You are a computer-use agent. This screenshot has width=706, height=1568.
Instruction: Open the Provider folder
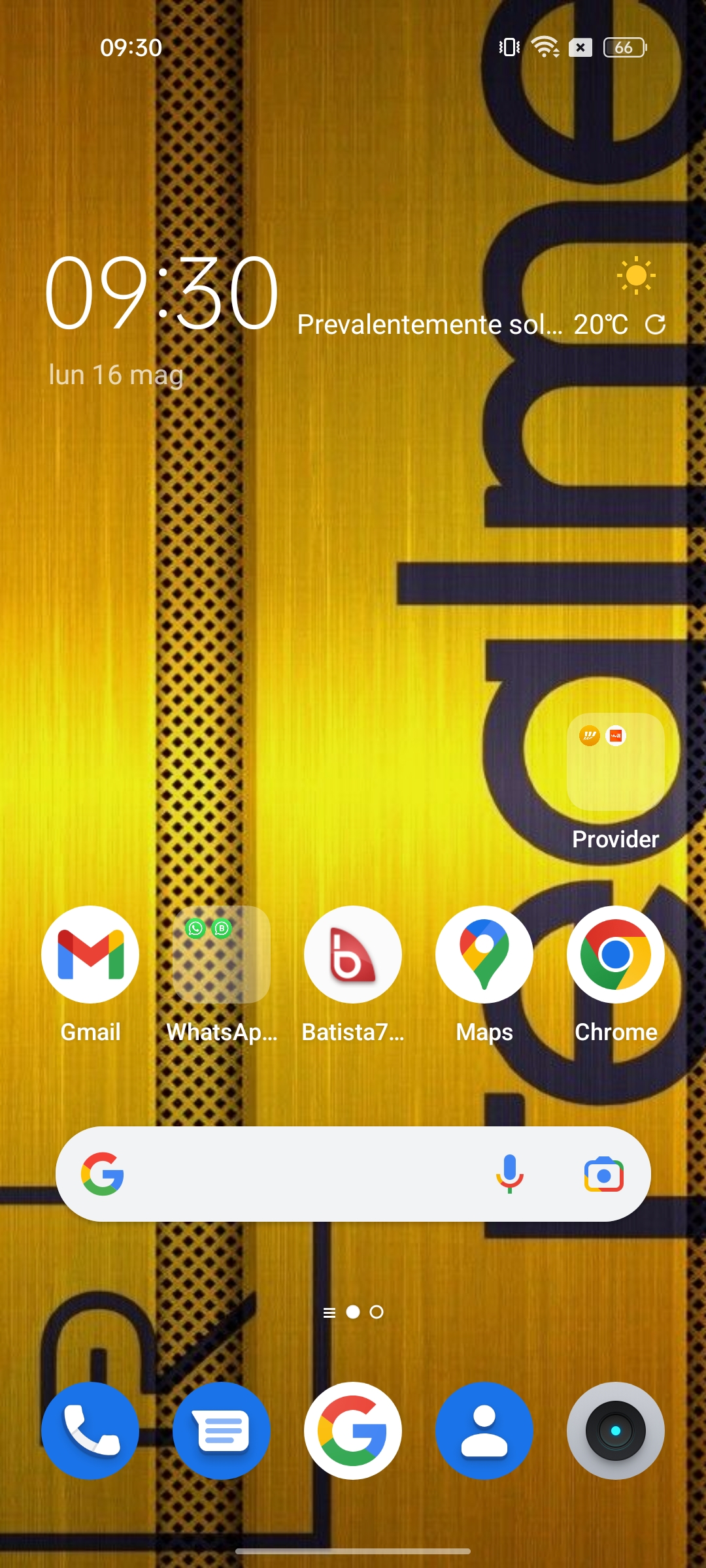[x=616, y=762]
